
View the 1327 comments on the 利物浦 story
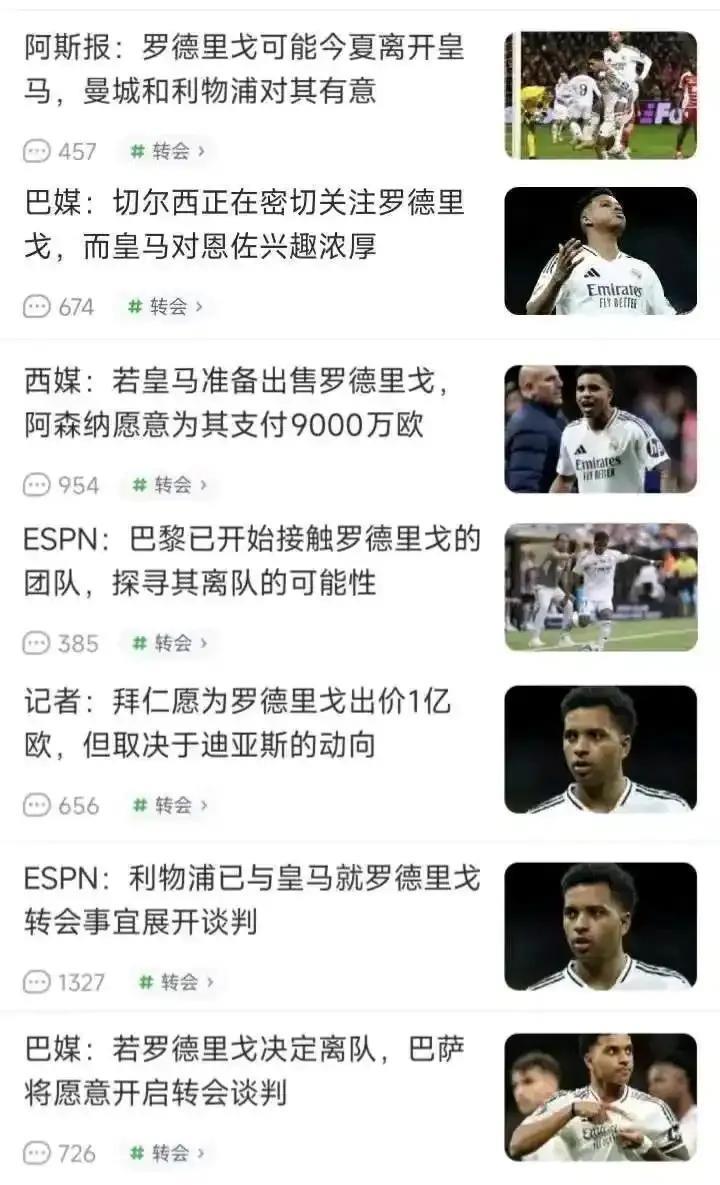(65, 982)
